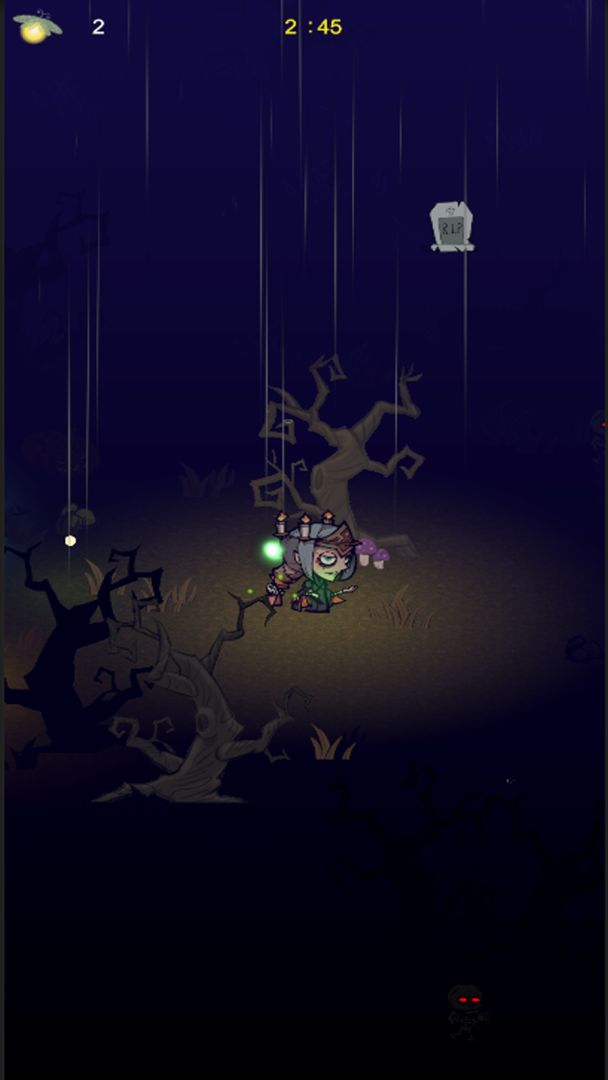
Task: Tap the red-eyed shadow creature
Action: [x=466, y=1009]
